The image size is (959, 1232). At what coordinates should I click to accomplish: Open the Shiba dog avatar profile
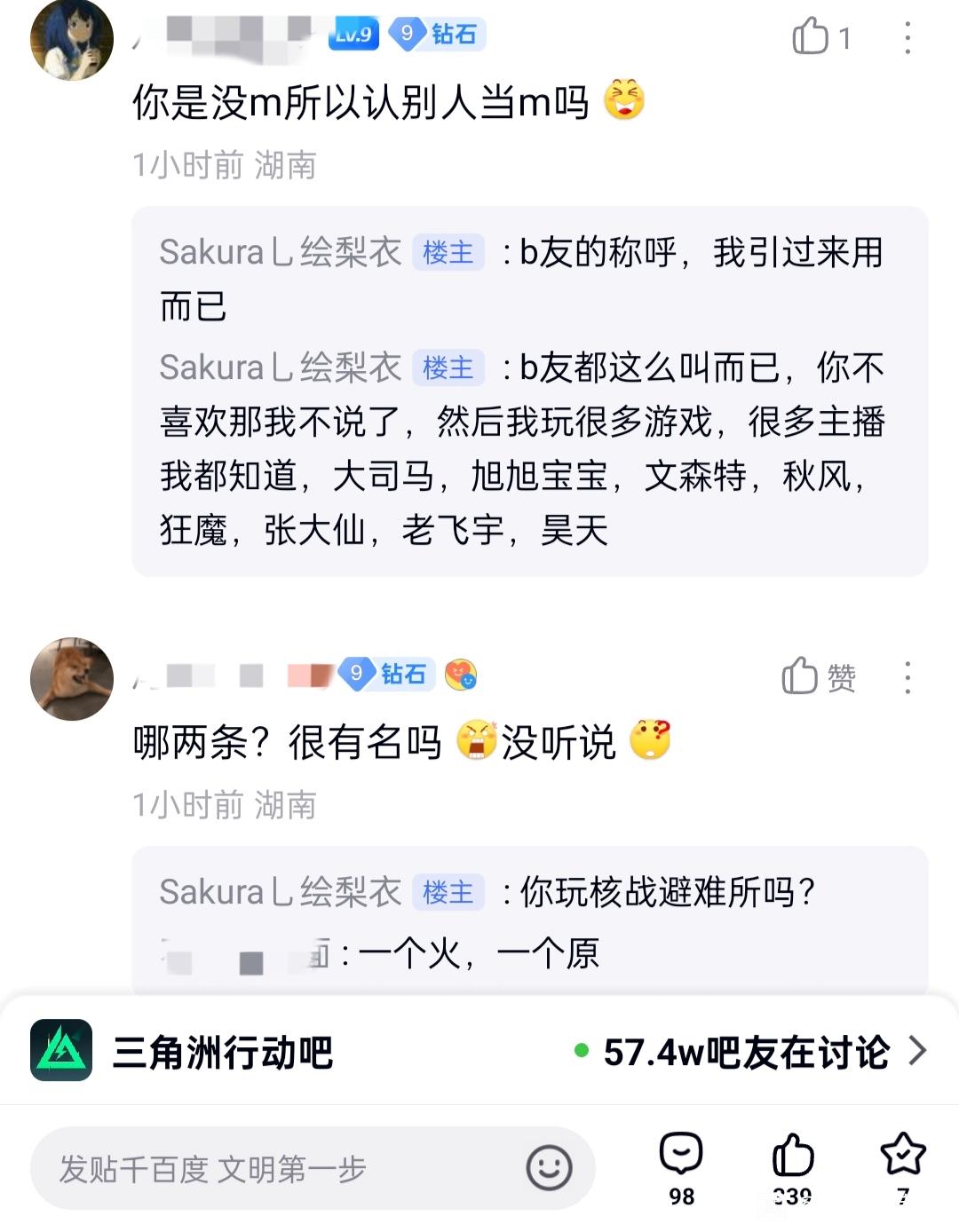click(72, 679)
